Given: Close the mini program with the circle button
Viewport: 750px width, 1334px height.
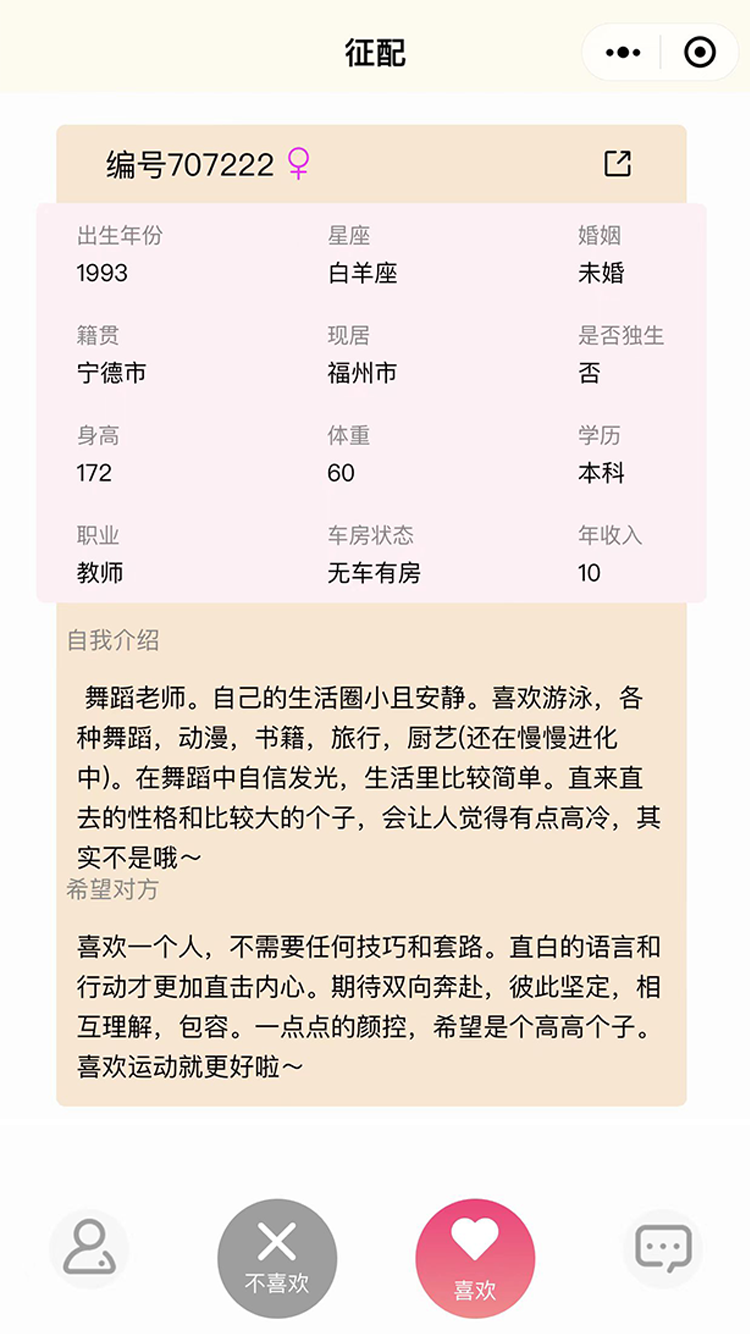Looking at the screenshot, I should click(699, 52).
